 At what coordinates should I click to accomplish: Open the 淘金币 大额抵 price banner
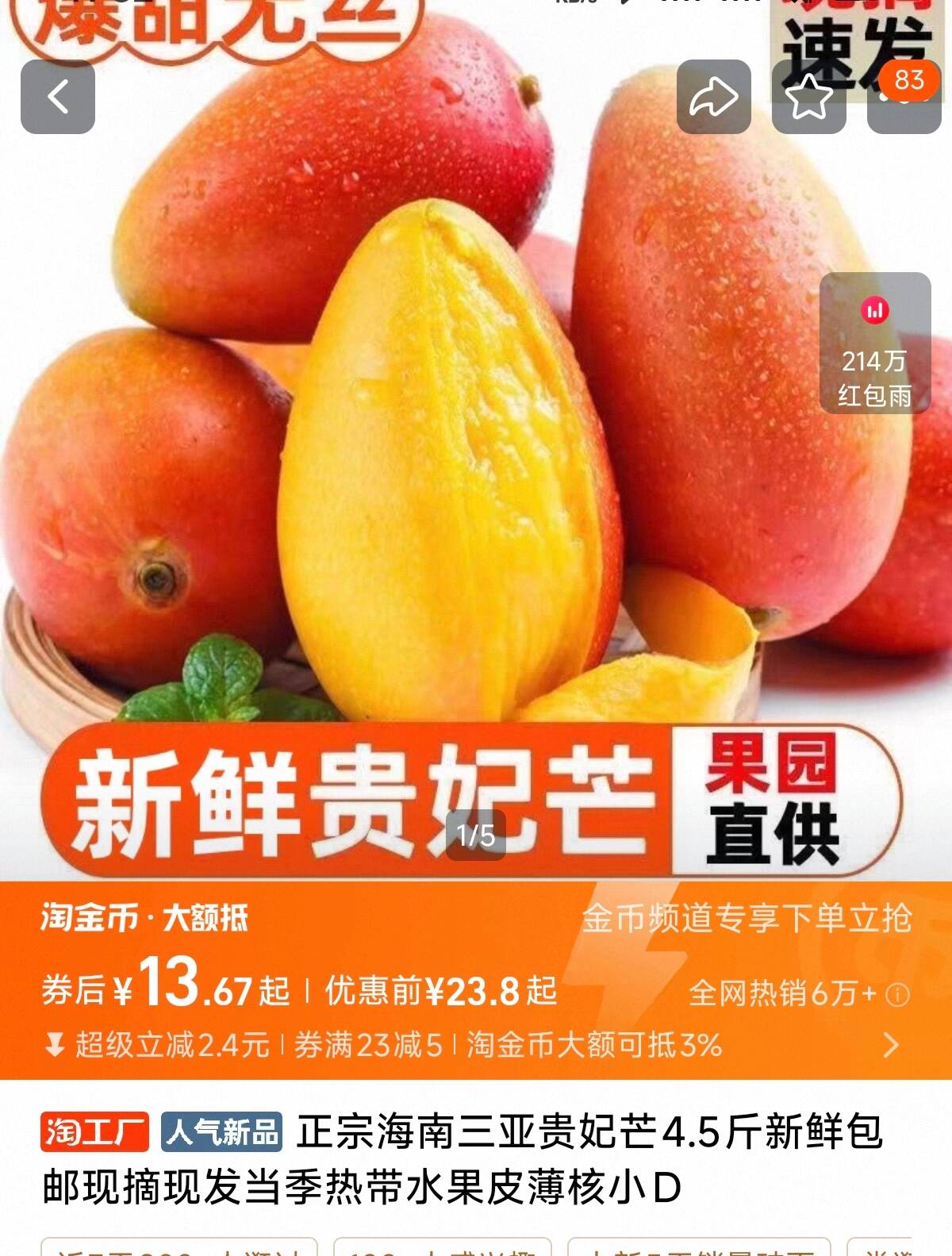[x=144, y=918]
